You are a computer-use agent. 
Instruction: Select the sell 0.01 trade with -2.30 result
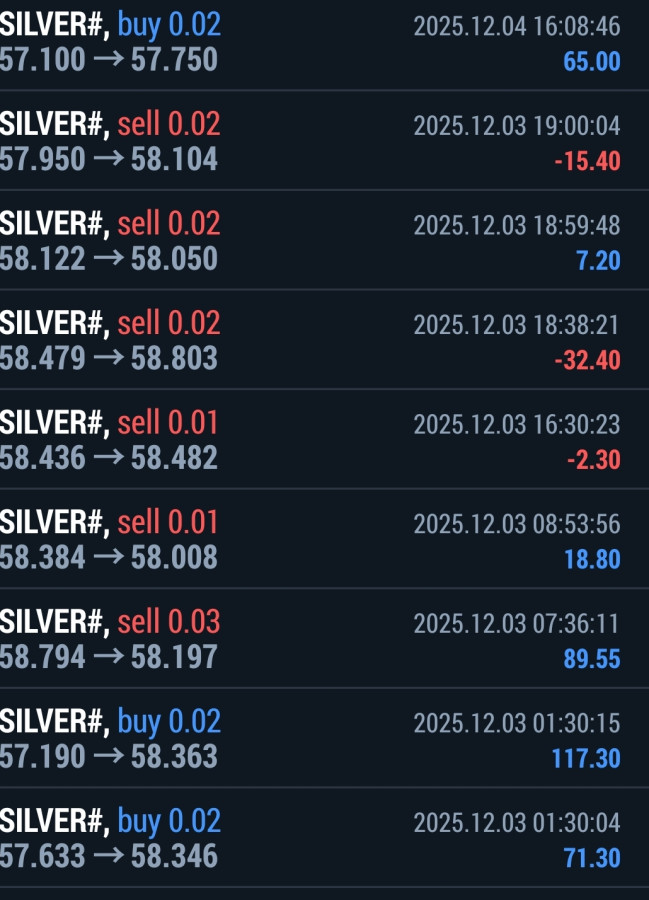[324, 440]
